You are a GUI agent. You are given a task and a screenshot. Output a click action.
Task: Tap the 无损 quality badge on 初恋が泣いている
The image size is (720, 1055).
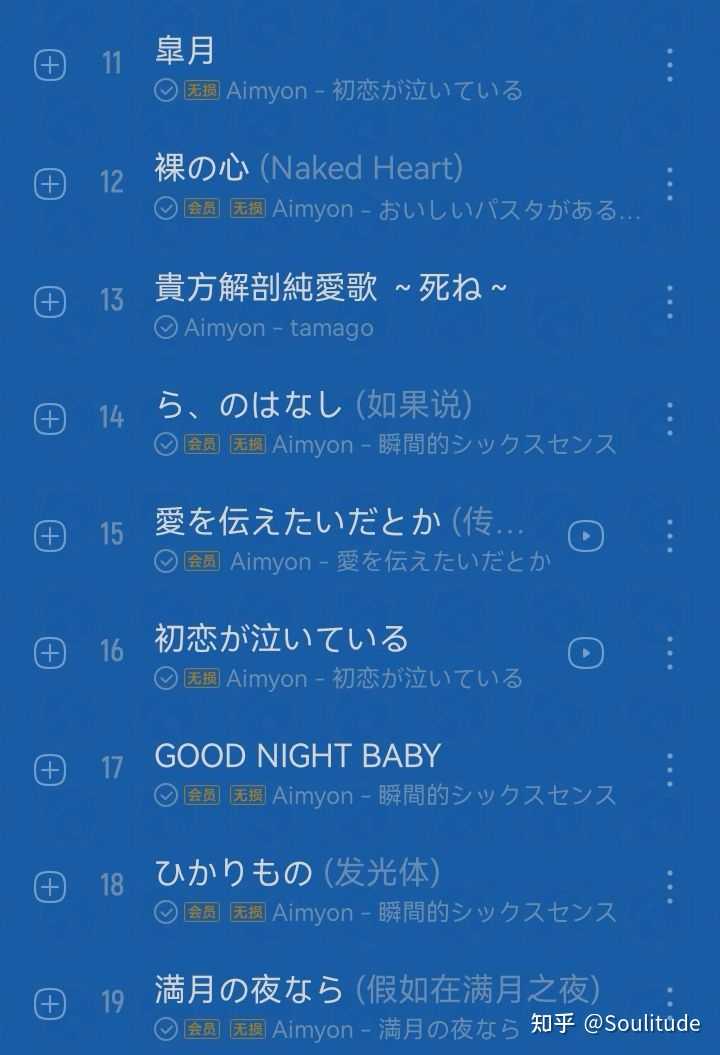(x=200, y=678)
